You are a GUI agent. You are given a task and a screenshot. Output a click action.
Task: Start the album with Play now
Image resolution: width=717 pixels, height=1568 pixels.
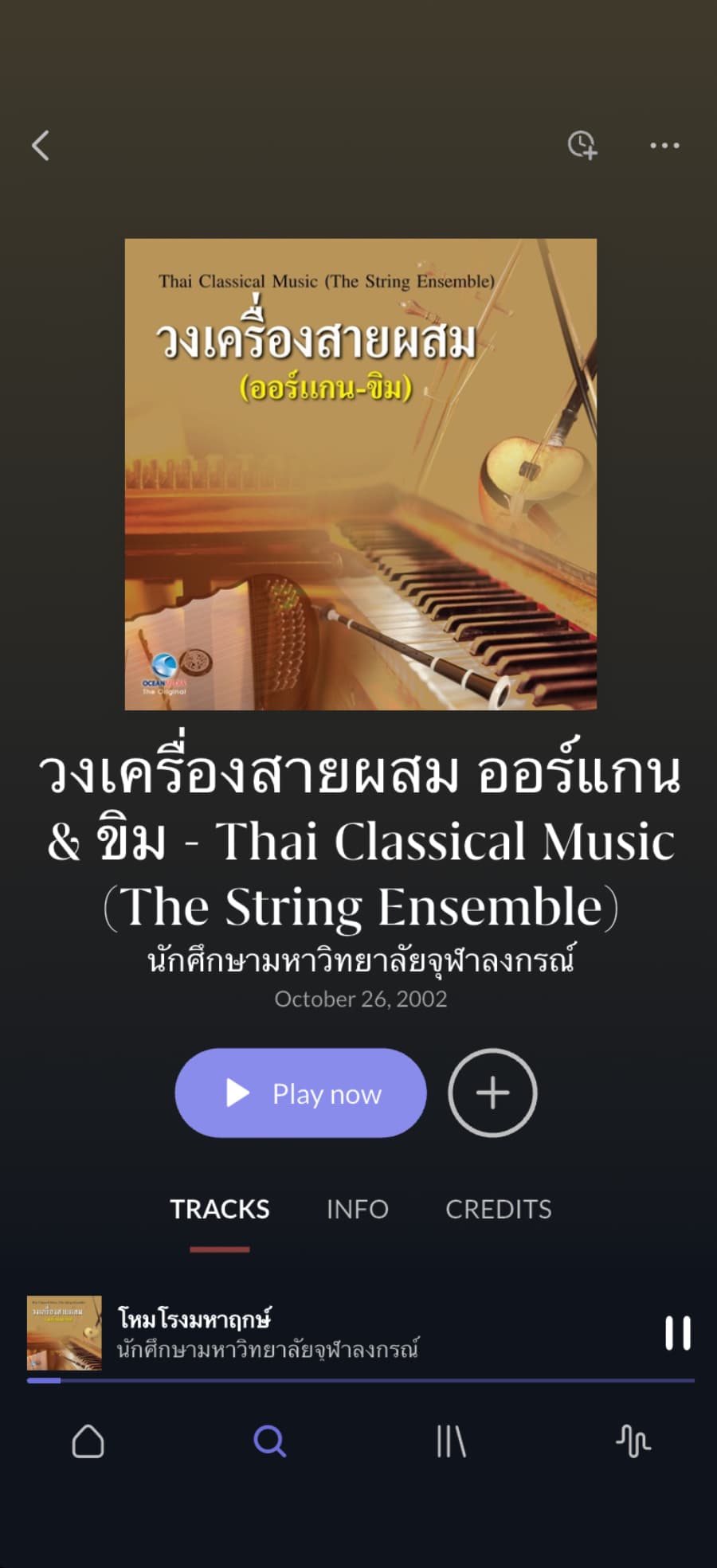click(x=300, y=1093)
